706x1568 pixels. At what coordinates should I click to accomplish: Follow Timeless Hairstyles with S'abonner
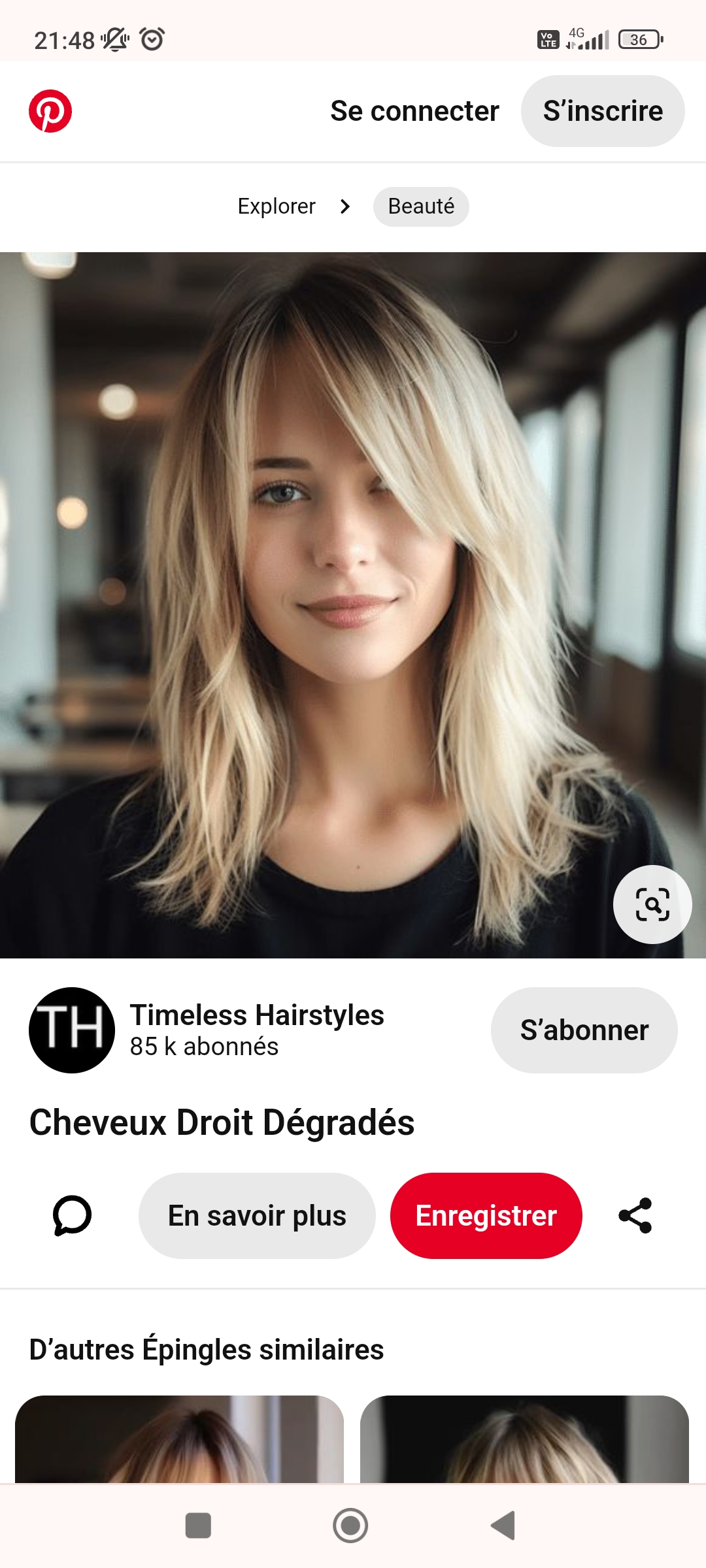584,1030
